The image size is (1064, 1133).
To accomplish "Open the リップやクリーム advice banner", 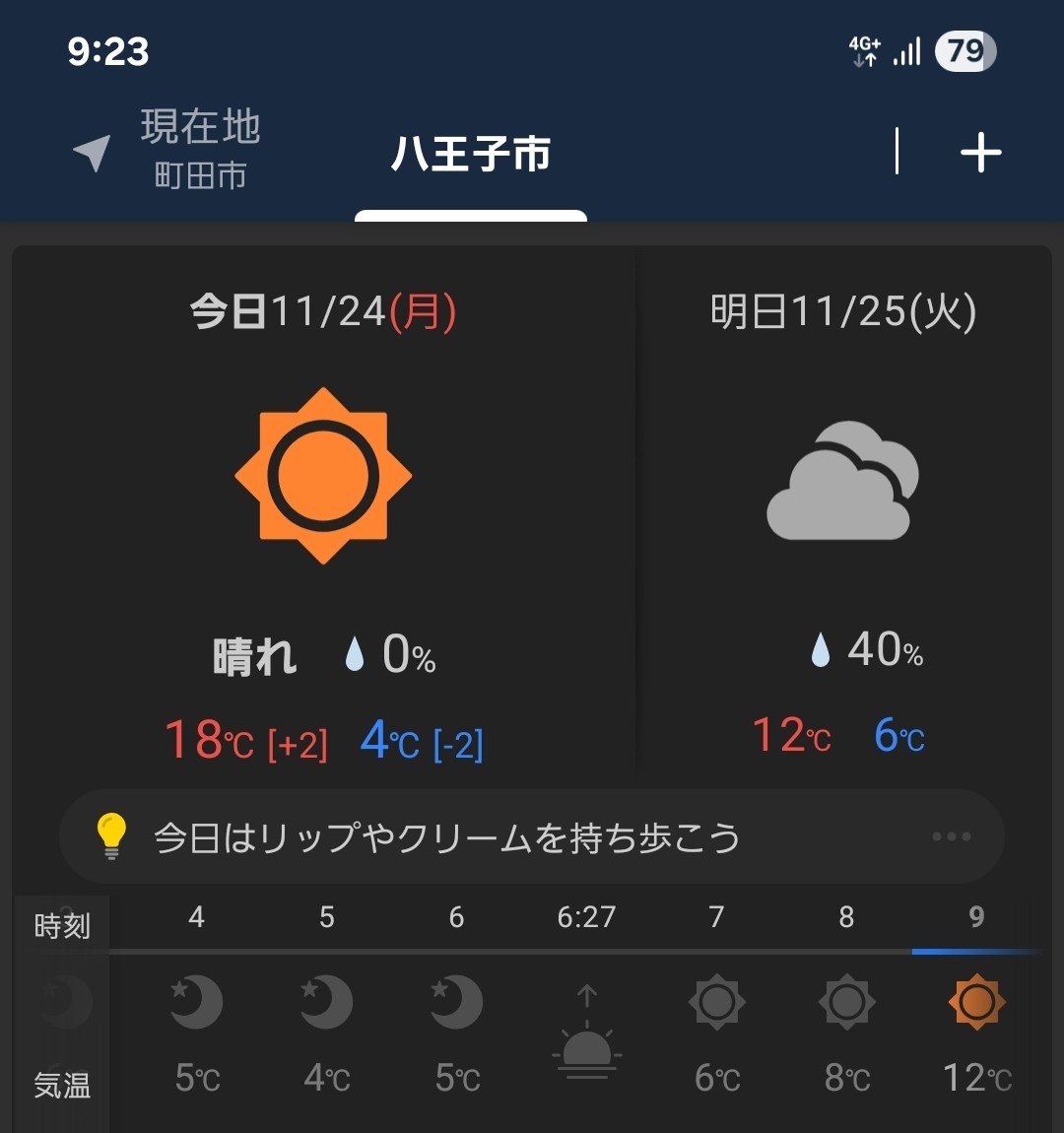I will [x=532, y=837].
